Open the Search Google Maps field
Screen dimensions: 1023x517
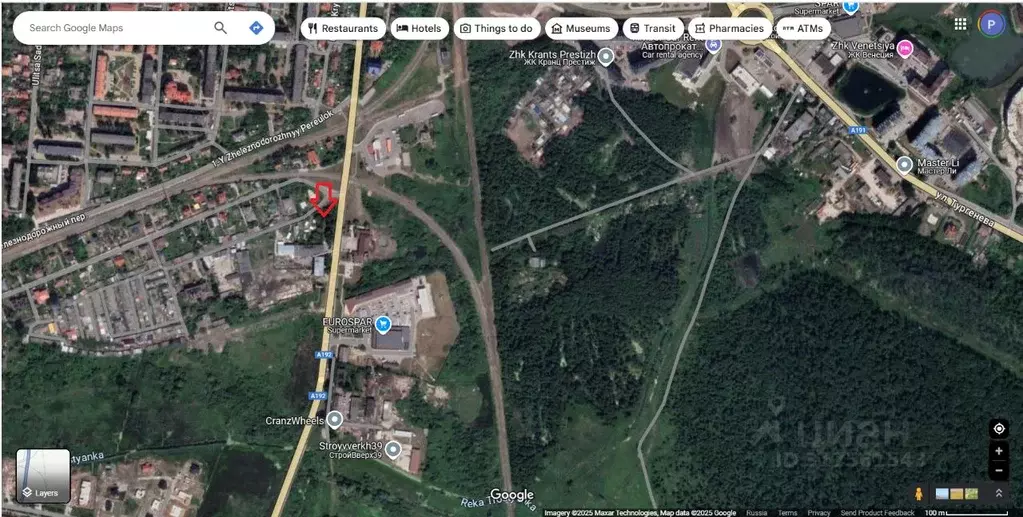pyautogui.click(x=110, y=28)
